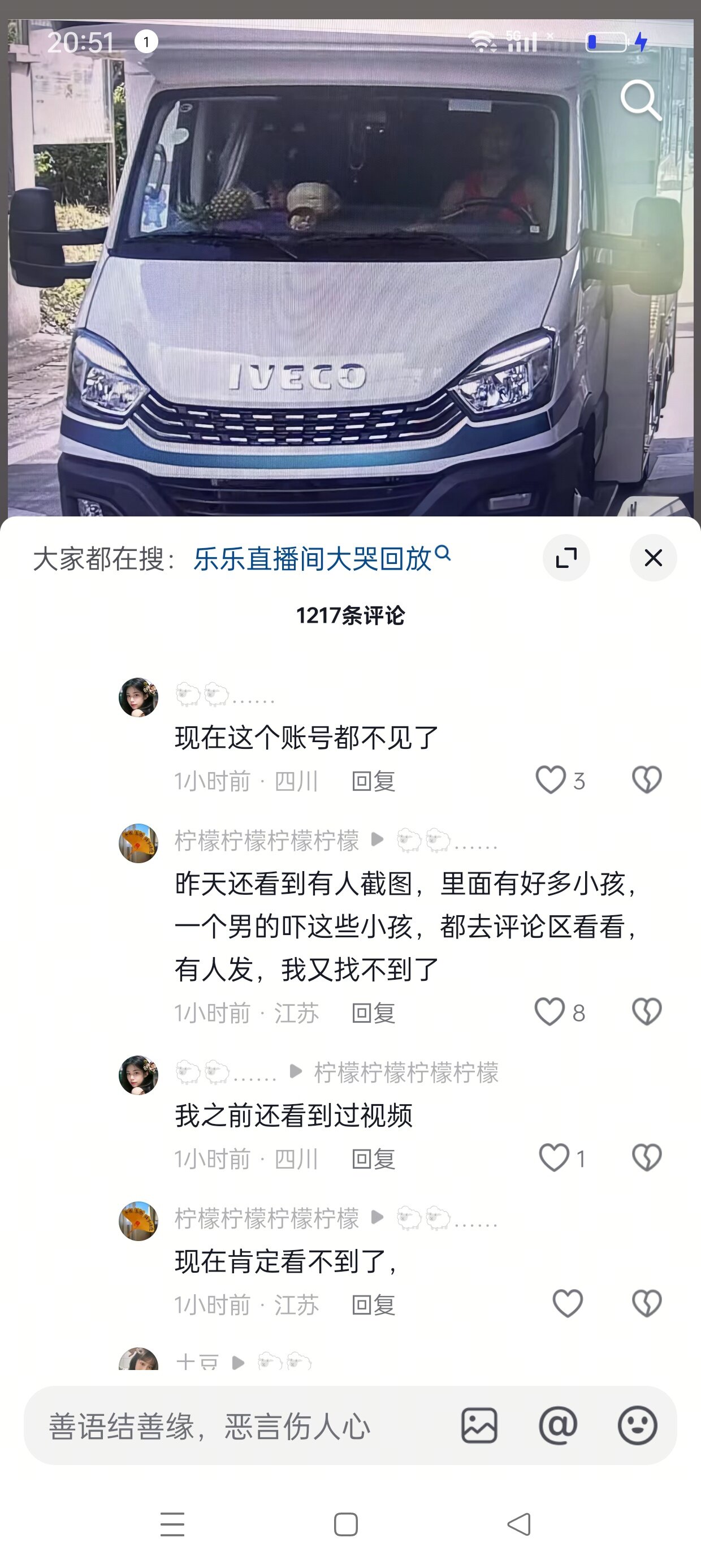Reply to the comment 现在肯定看不到了
Viewport: 701px width, 1568px height.
373,1305
